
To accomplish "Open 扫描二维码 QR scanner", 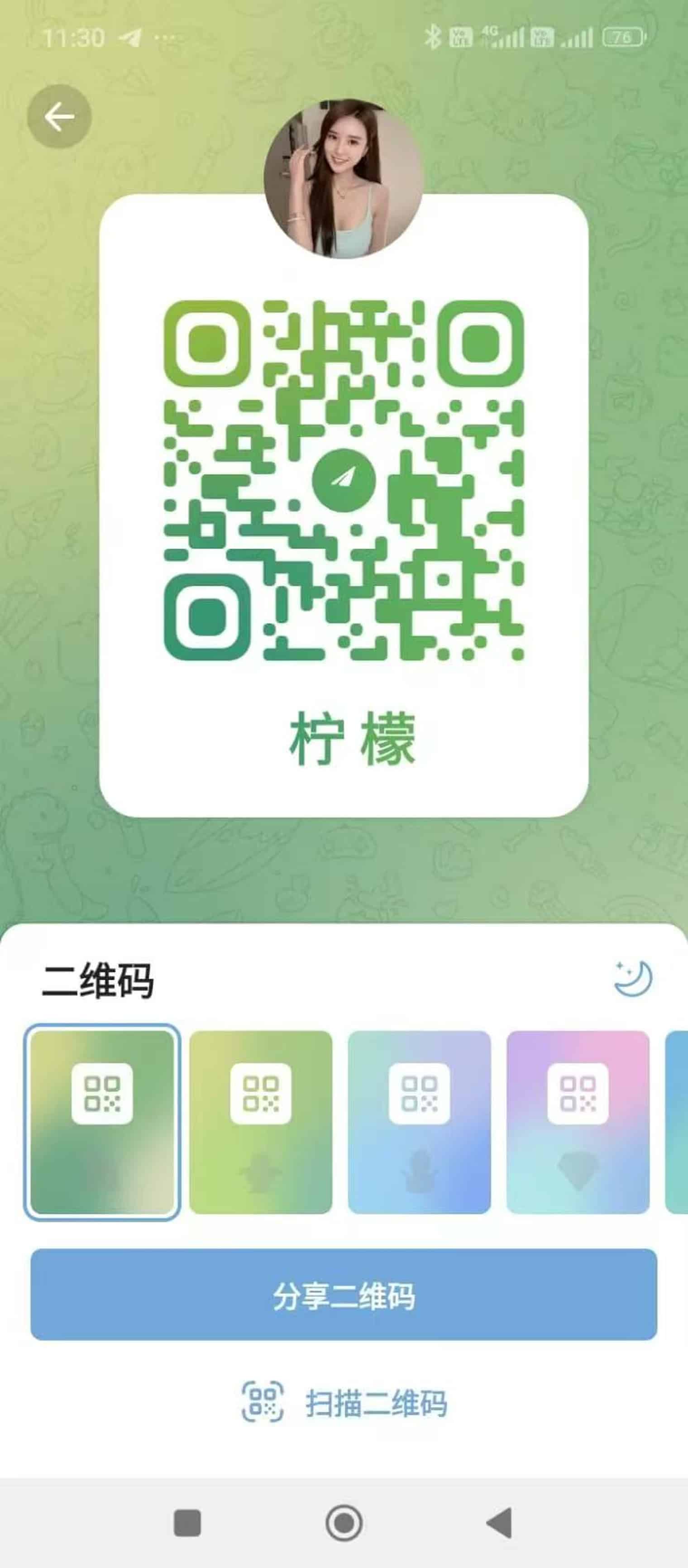I will 344,1402.
